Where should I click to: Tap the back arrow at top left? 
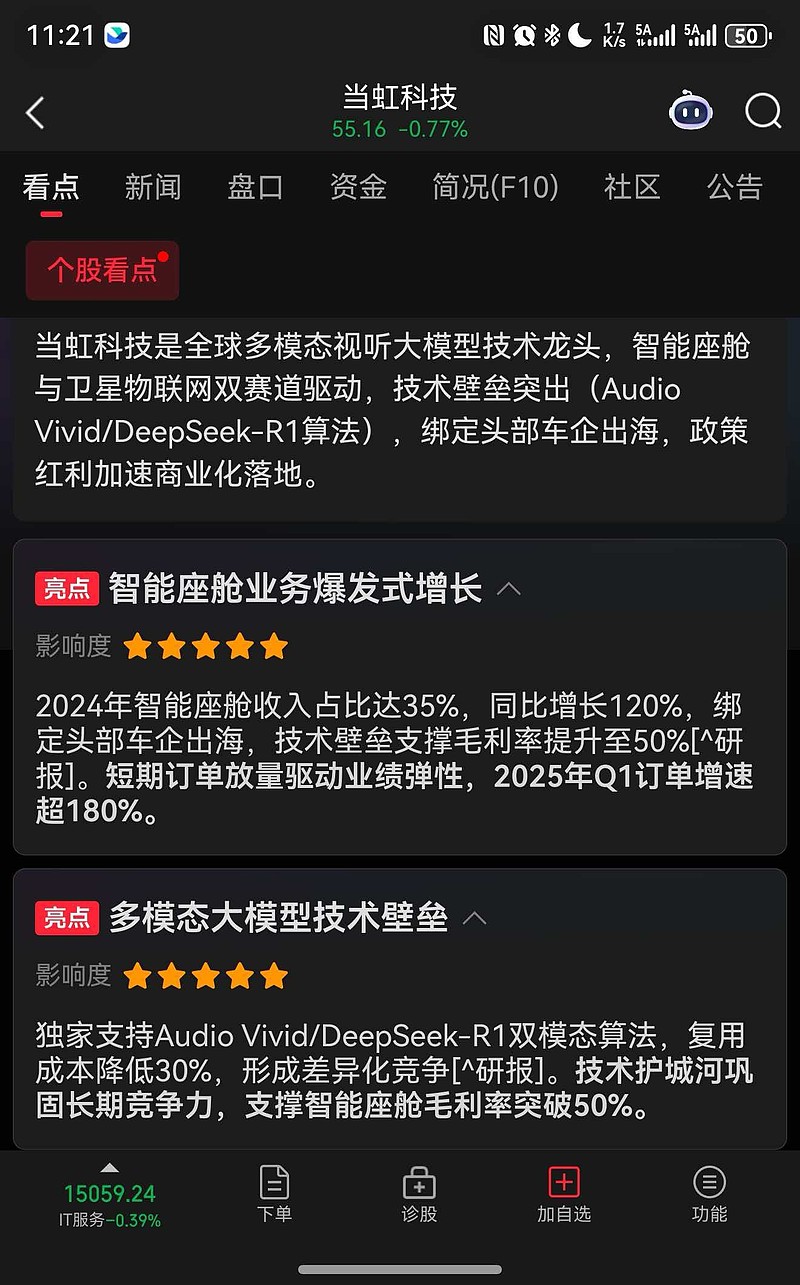click(36, 112)
